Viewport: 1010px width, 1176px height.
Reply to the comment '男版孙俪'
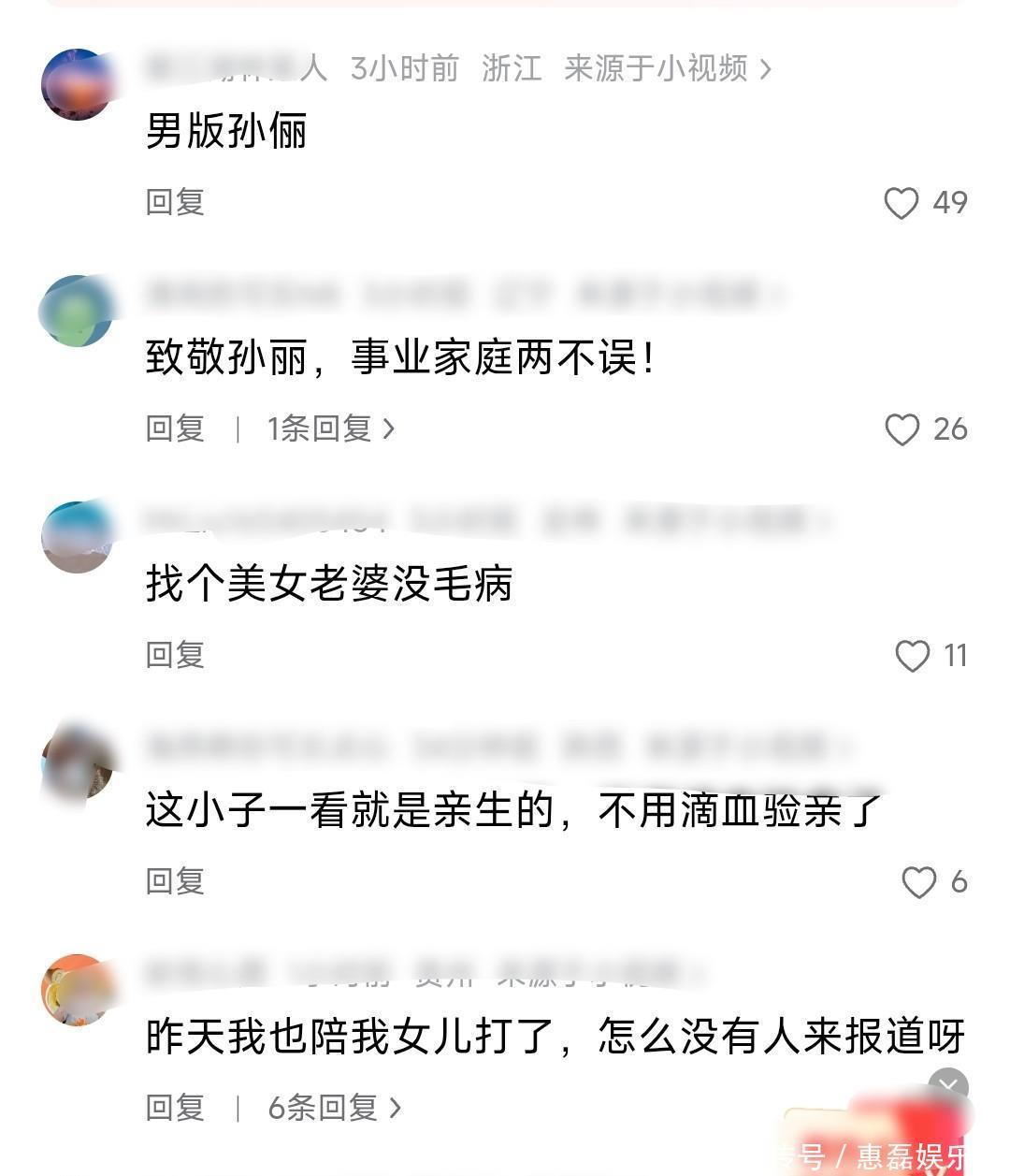tap(175, 202)
